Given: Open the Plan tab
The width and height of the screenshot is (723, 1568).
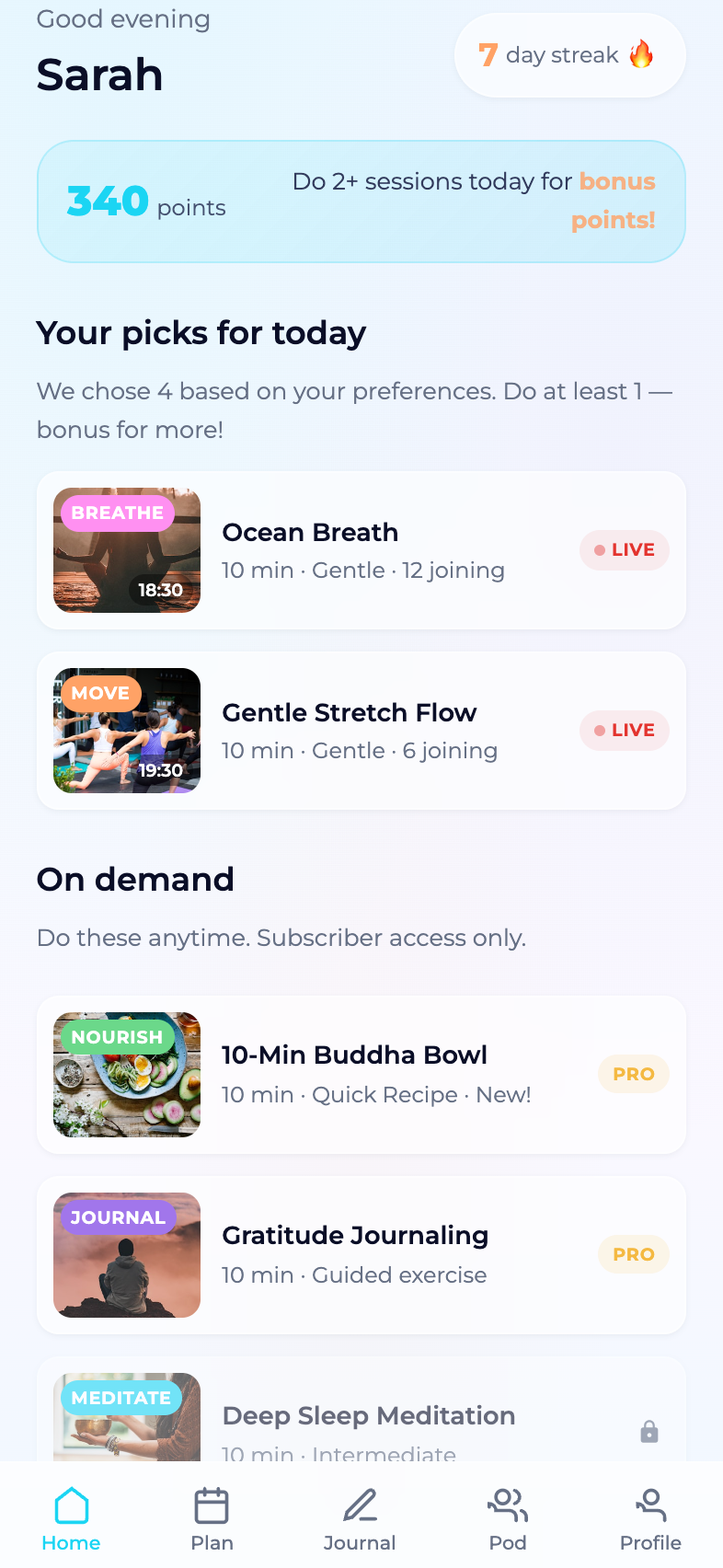Looking at the screenshot, I should [x=212, y=1518].
